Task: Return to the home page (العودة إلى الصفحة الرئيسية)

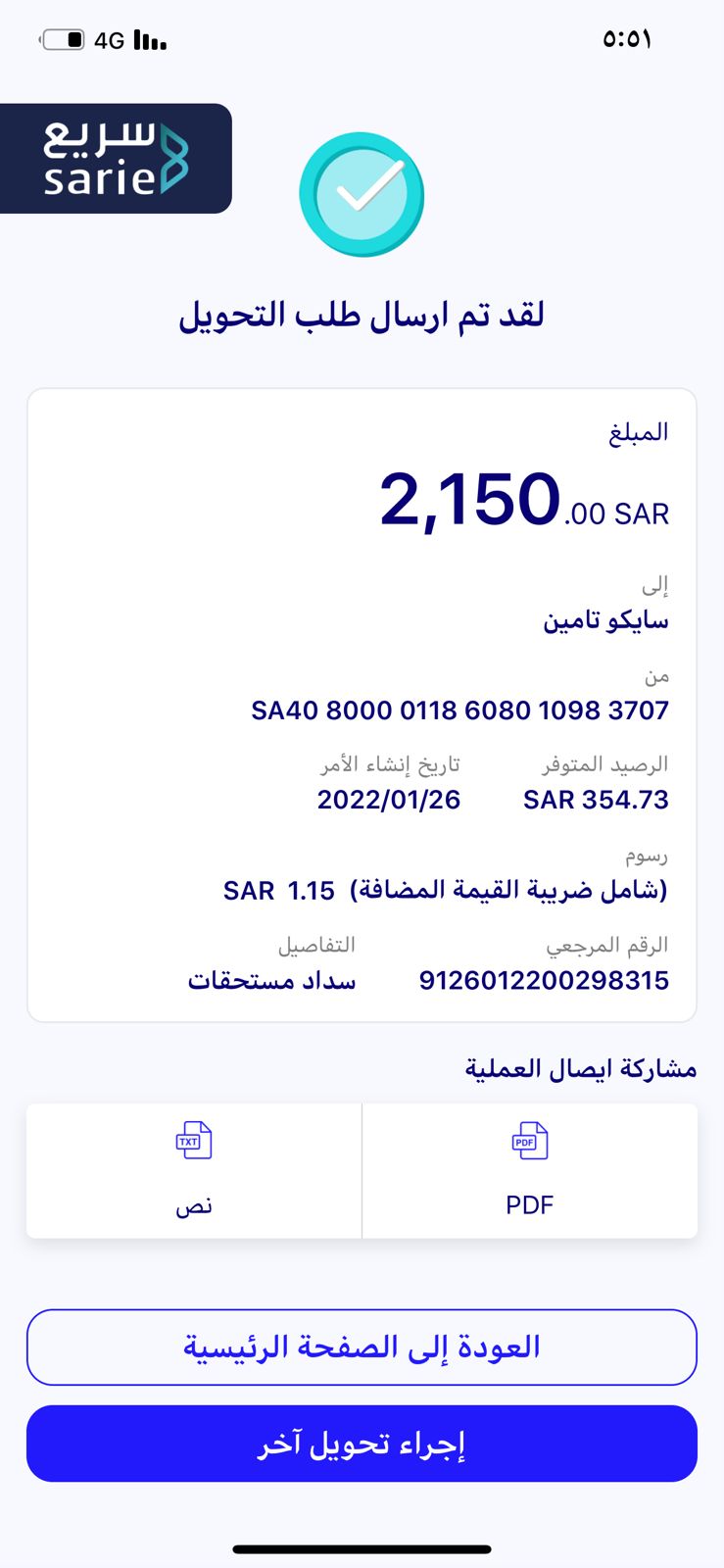Action: (x=362, y=1347)
